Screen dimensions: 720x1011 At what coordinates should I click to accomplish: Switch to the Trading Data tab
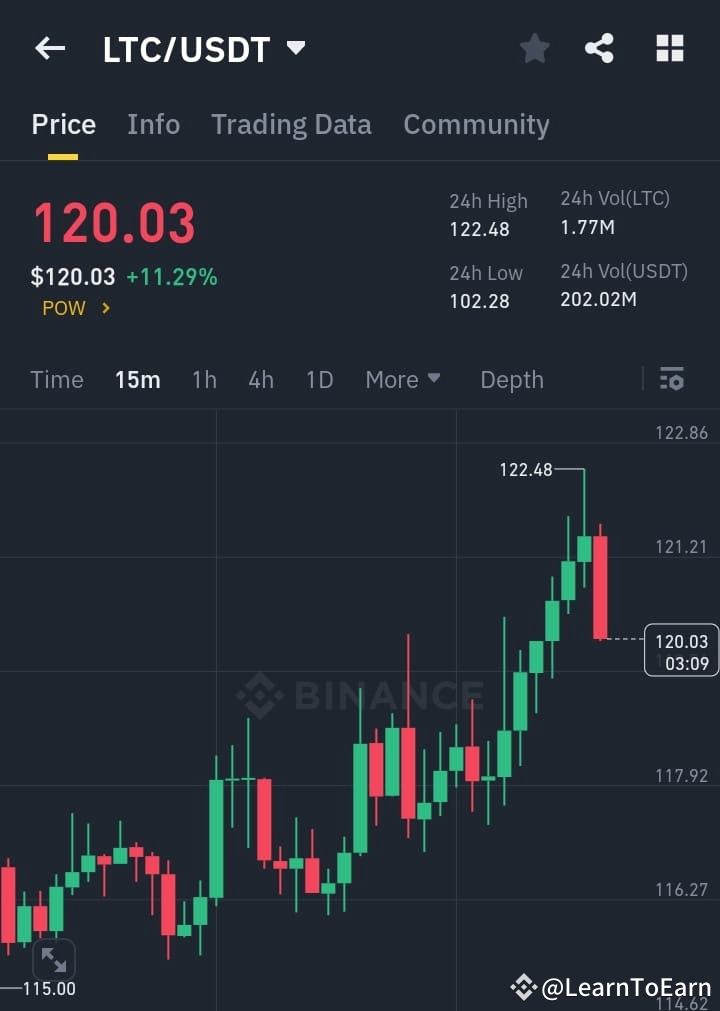coord(291,124)
